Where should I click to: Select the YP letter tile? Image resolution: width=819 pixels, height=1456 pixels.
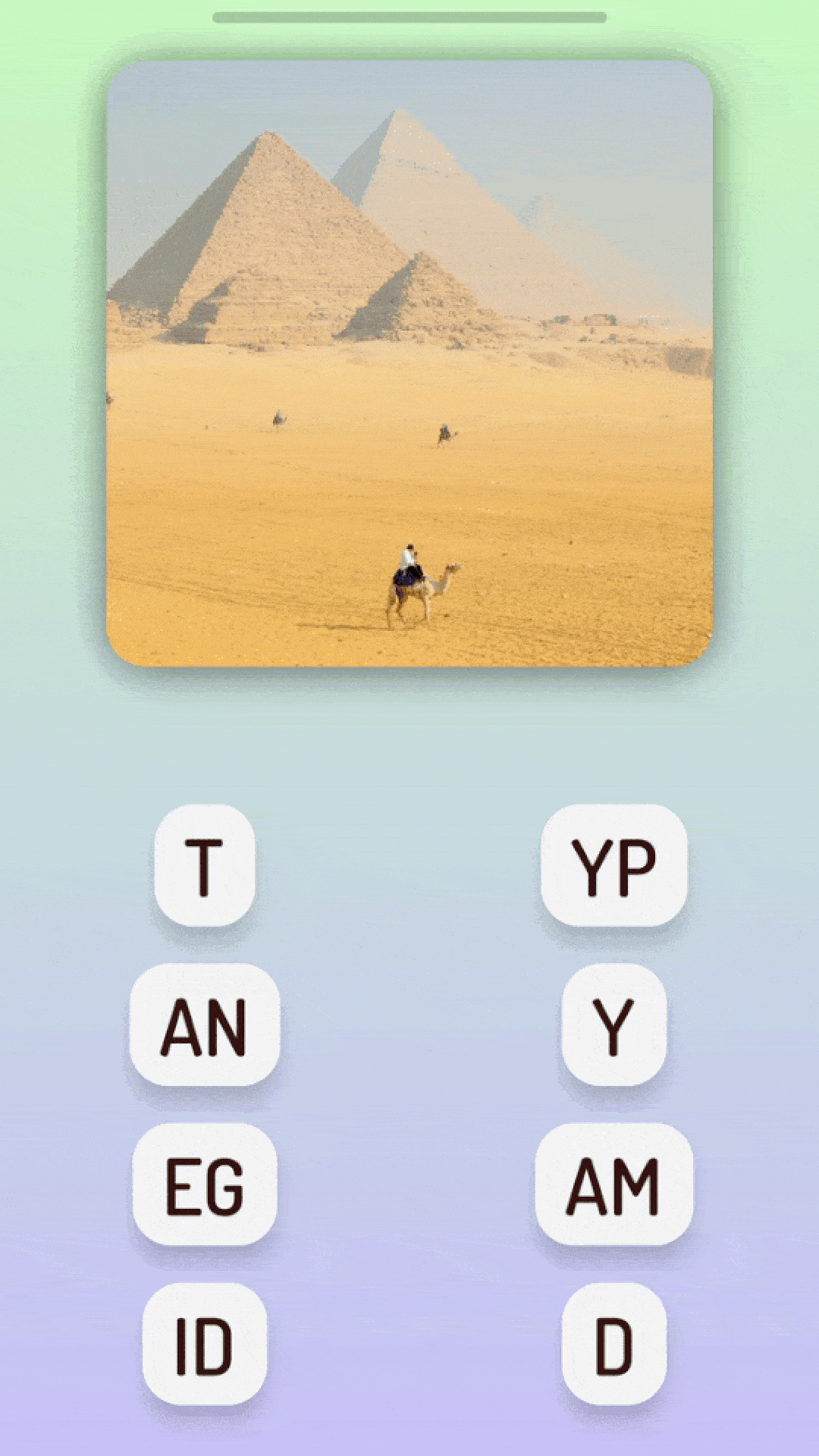tap(613, 865)
